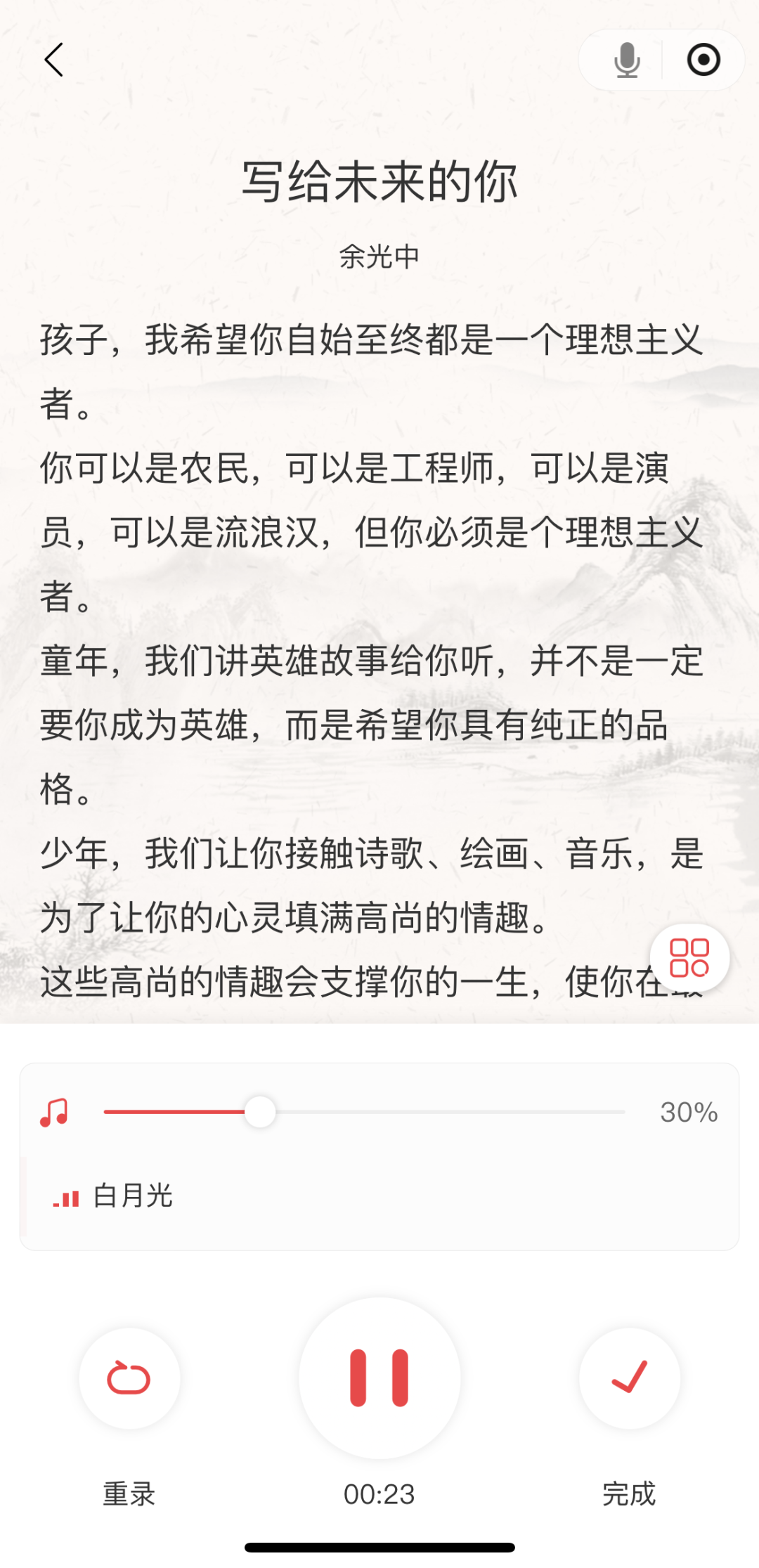Go back using the top-left arrow
This screenshot has height=1568, width=759.
[54, 60]
